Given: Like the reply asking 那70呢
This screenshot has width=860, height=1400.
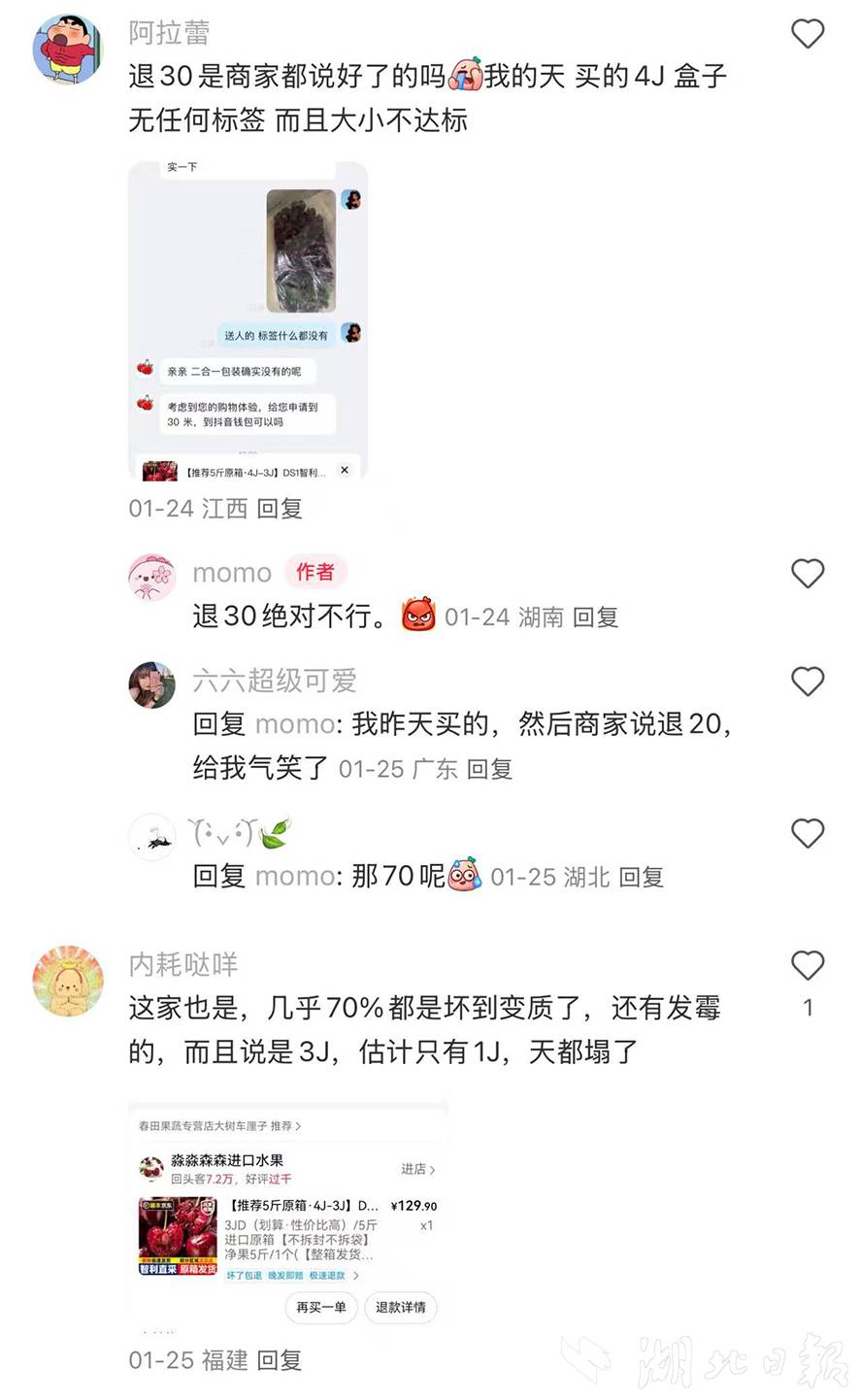Looking at the screenshot, I should pos(808,834).
